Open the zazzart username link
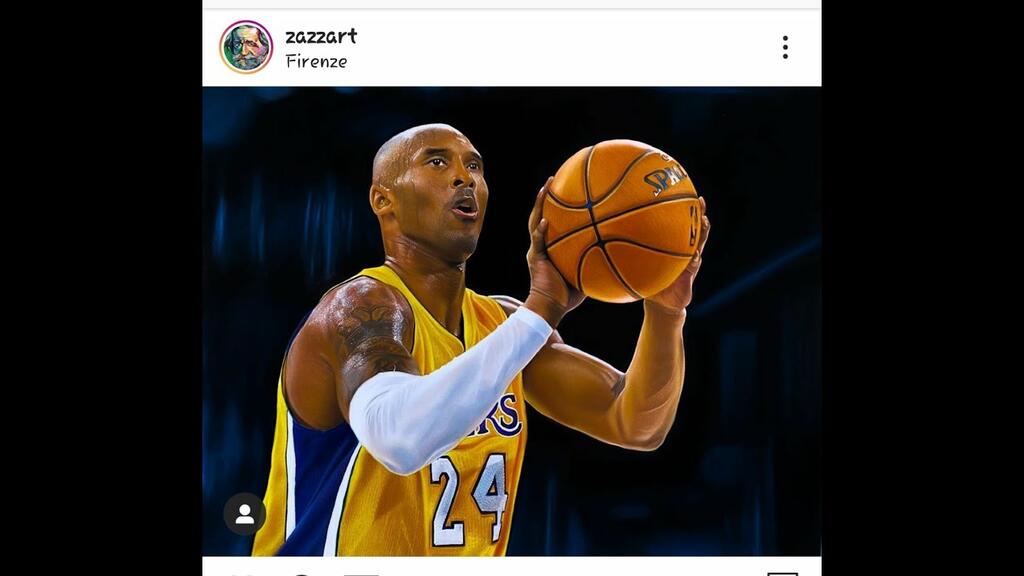This screenshot has height=576, width=1024. click(320, 36)
